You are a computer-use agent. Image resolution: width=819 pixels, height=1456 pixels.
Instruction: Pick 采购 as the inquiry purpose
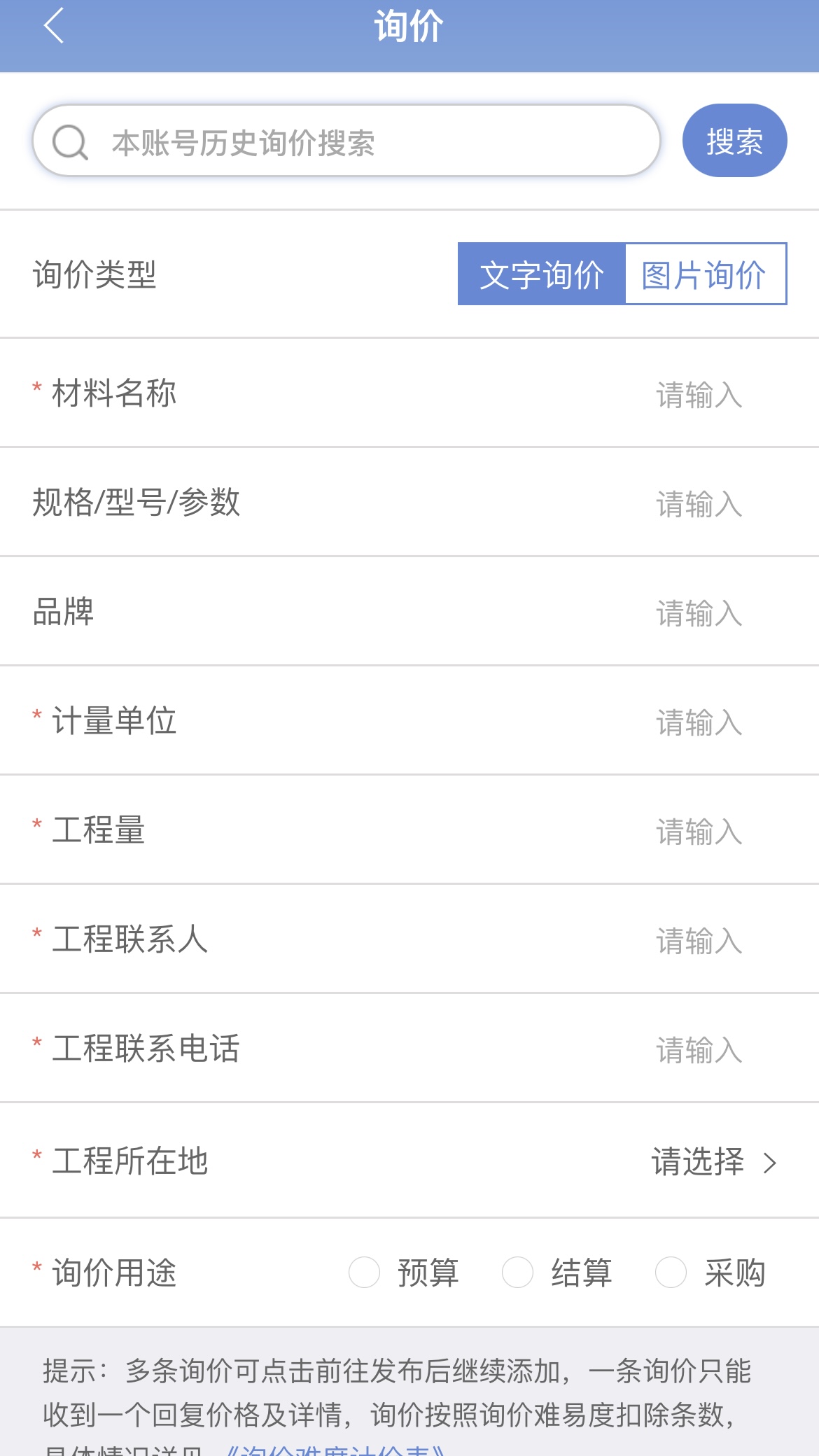click(x=671, y=1273)
